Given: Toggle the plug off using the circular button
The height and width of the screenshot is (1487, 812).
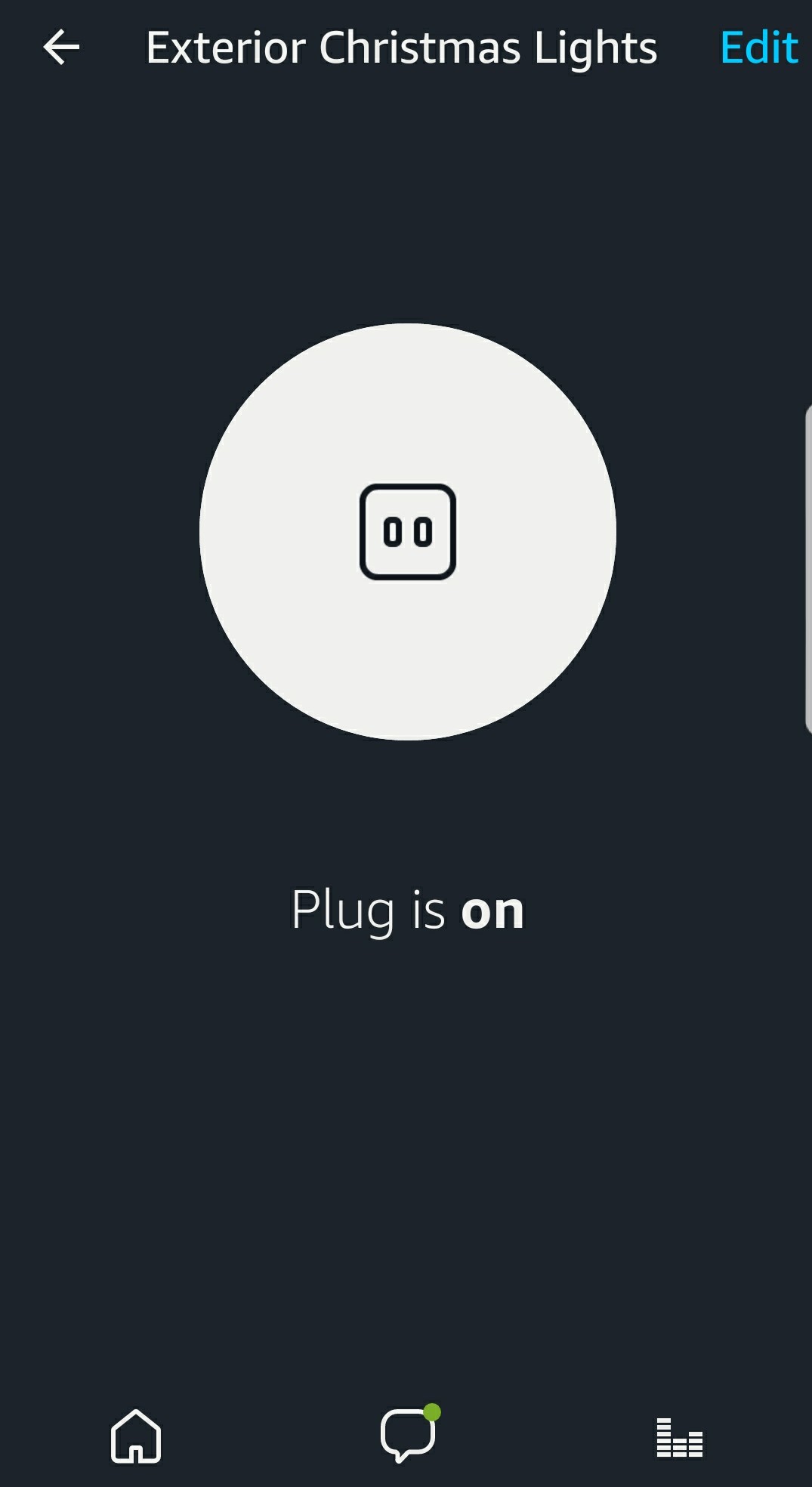Looking at the screenshot, I should pyautogui.click(x=407, y=532).
